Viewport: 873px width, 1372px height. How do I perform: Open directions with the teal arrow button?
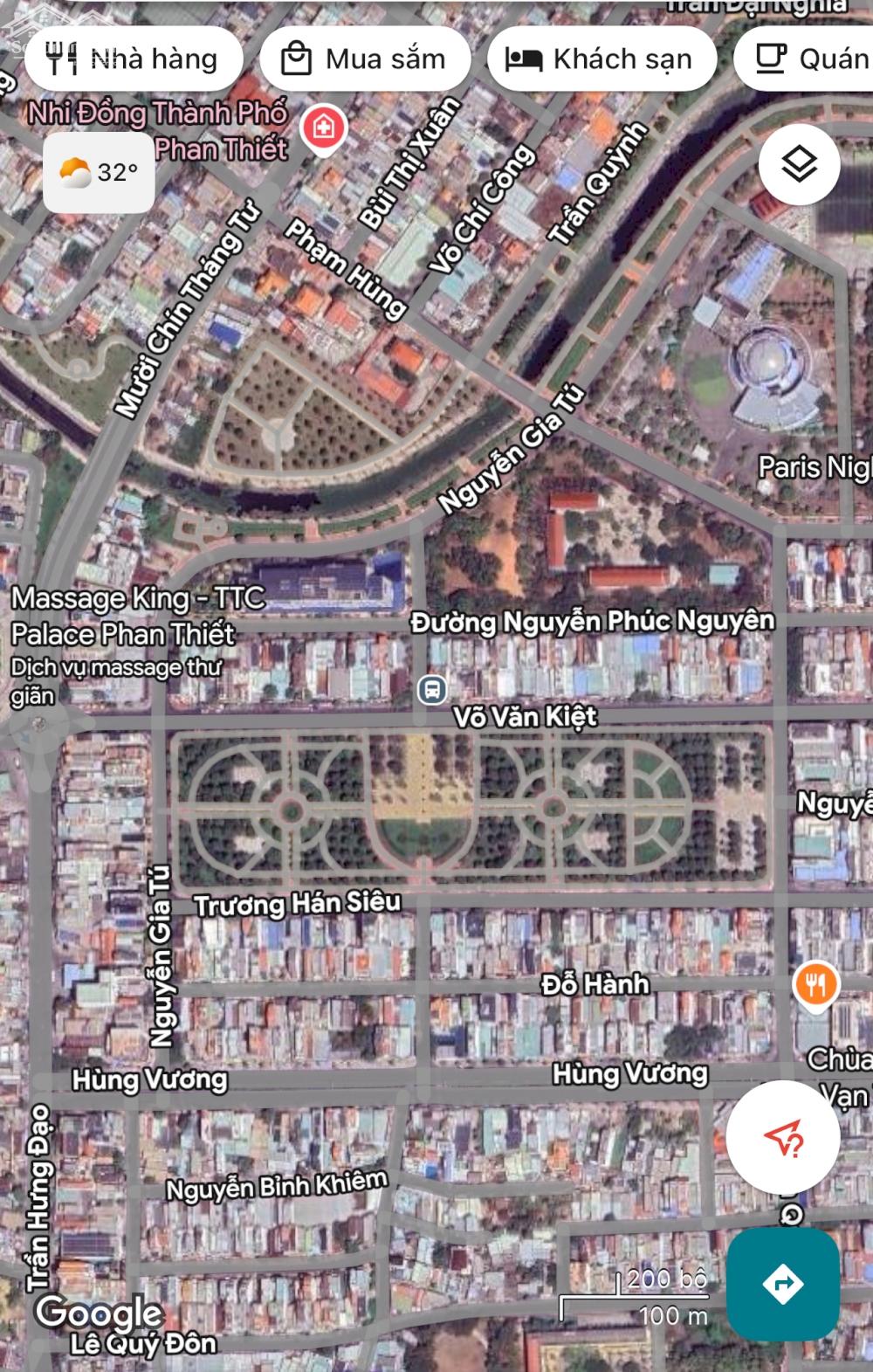tap(782, 1284)
